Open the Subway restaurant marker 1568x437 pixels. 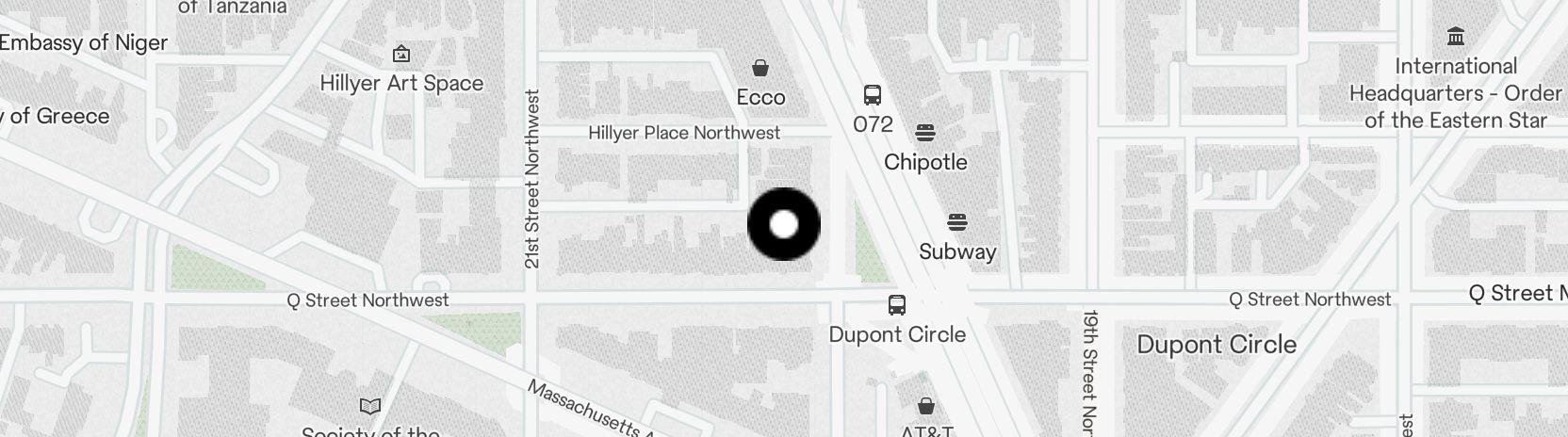pyautogui.click(x=957, y=222)
